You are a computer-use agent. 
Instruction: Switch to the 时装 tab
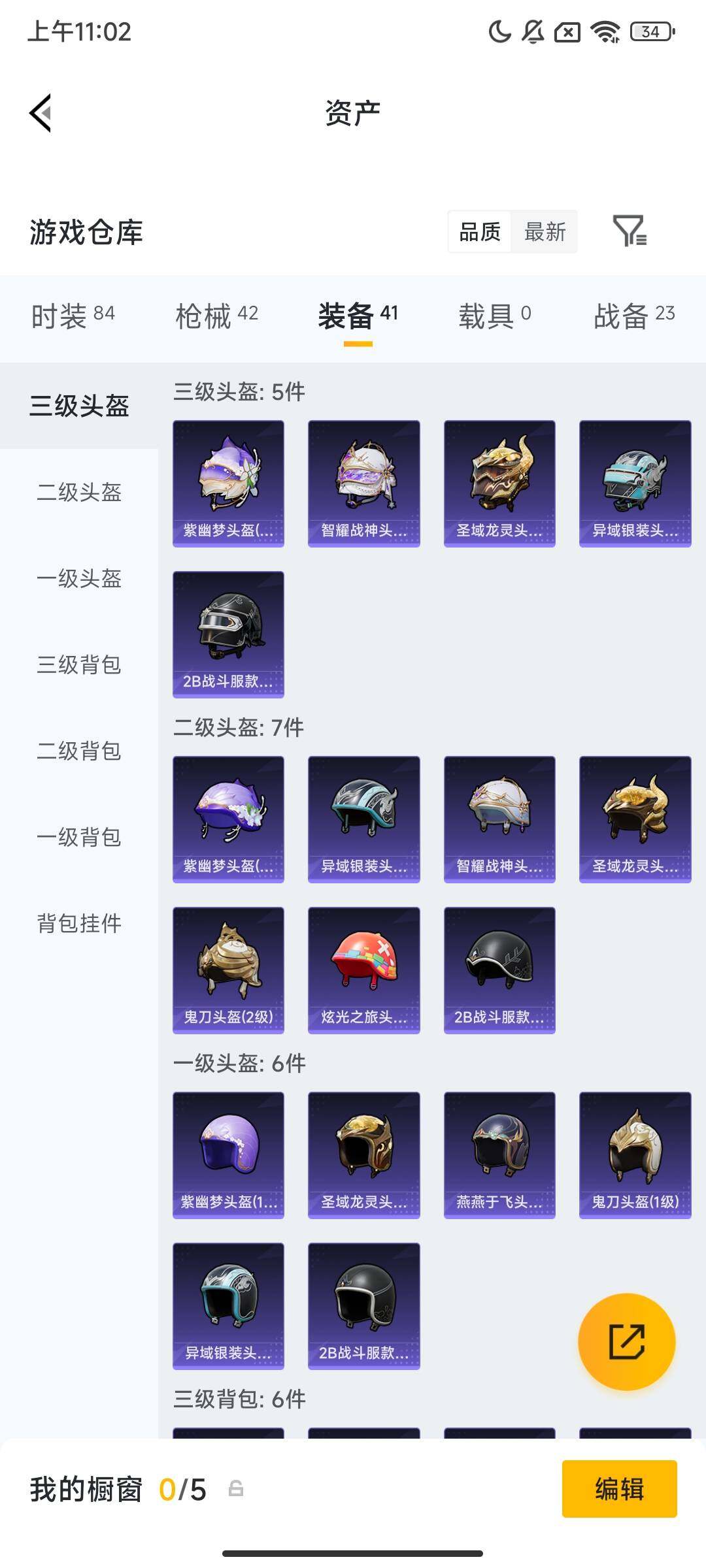(73, 316)
